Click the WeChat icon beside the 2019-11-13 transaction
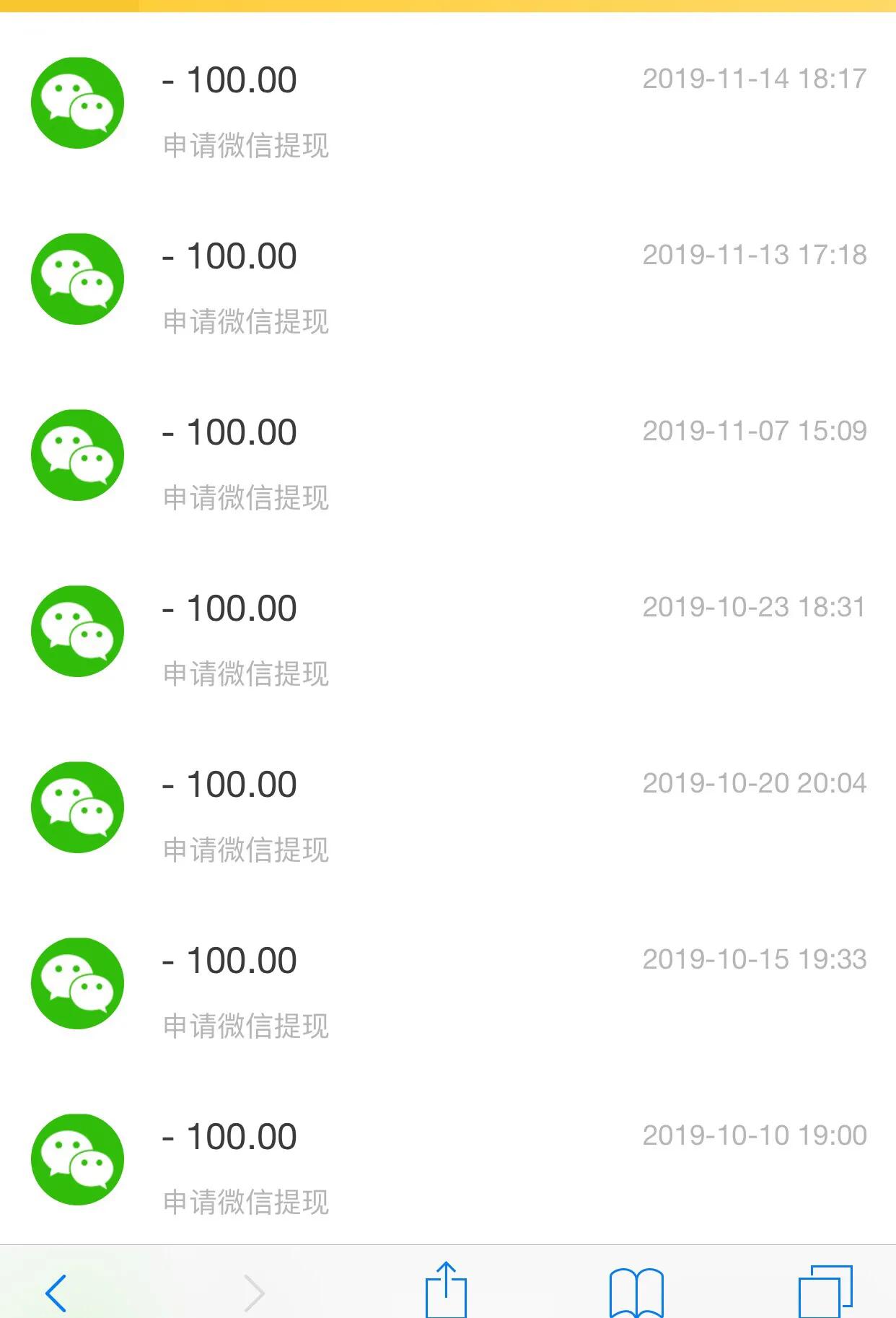The width and height of the screenshot is (896, 1318). [77, 278]
